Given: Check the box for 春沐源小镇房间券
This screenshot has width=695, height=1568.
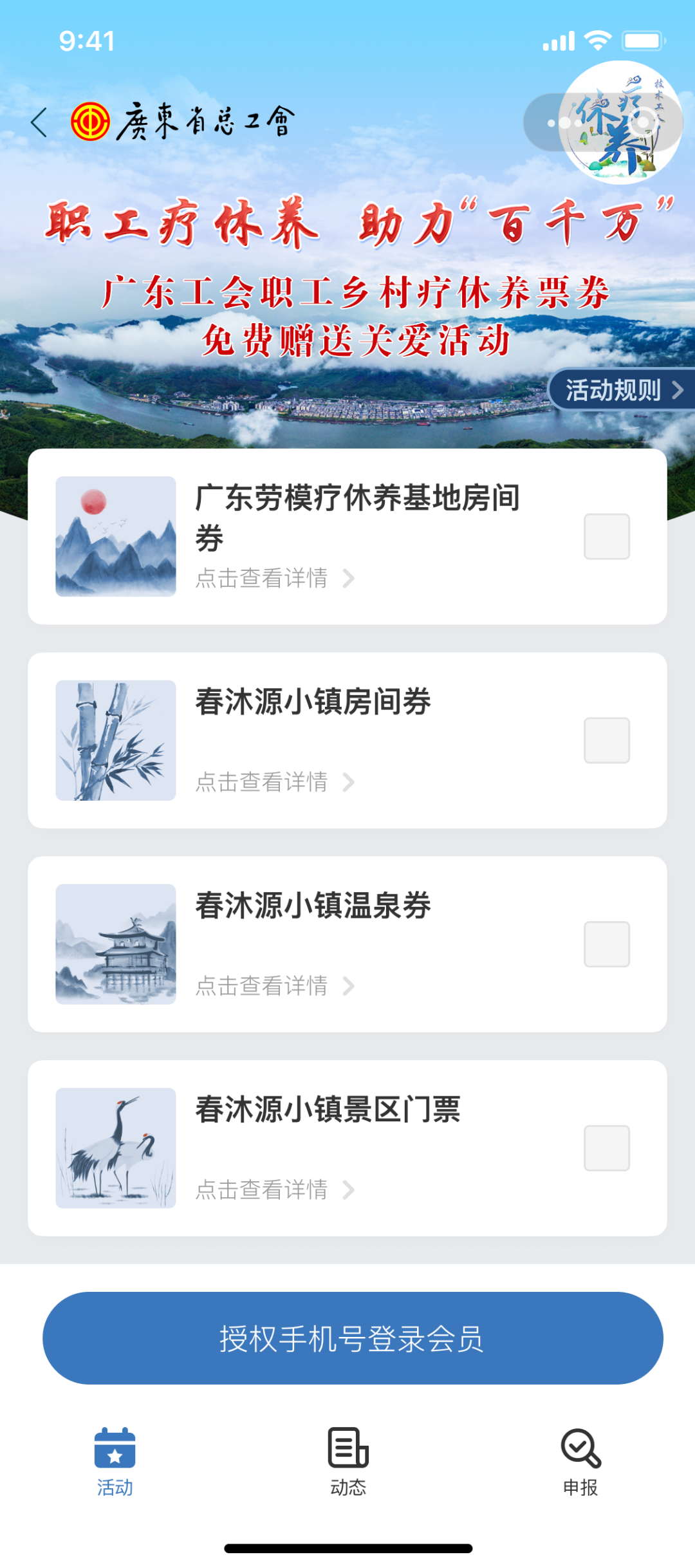Looking at the screenshot, I should 606,740.
